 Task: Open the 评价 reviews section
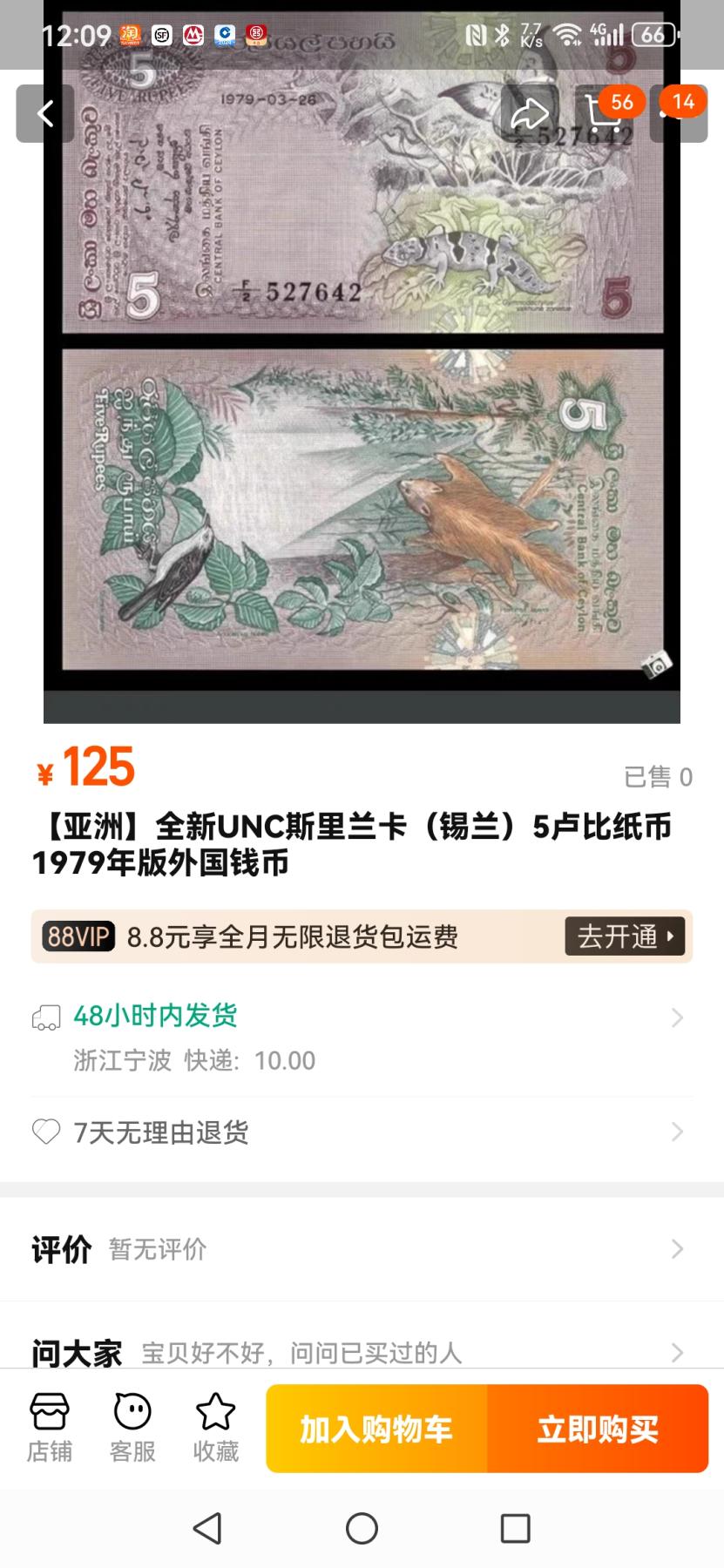pos(362,1249)
